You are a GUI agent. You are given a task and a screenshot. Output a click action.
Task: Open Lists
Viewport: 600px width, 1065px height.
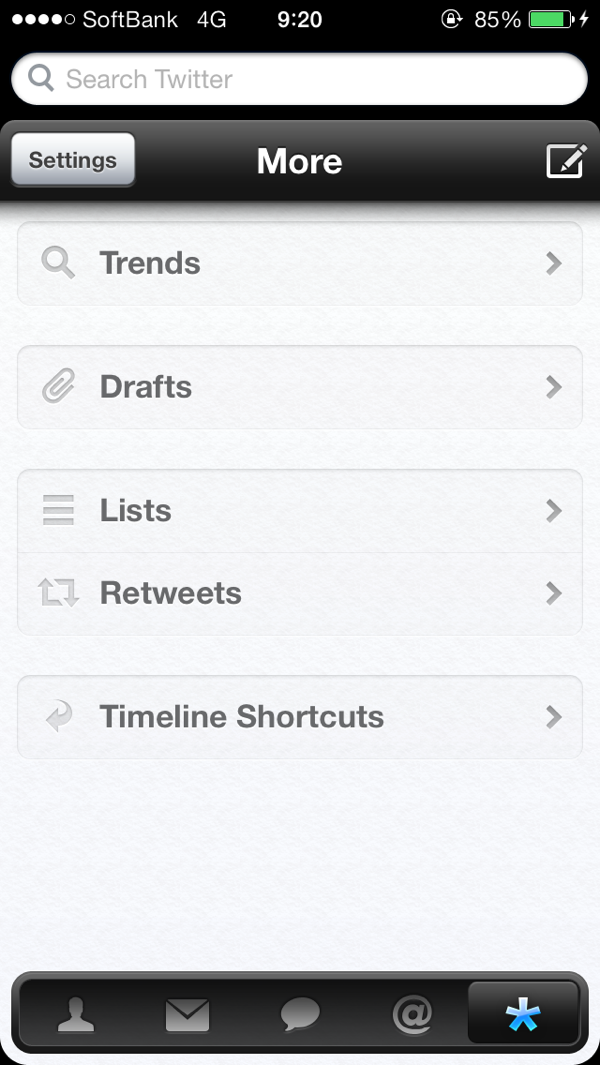(300, 511)
